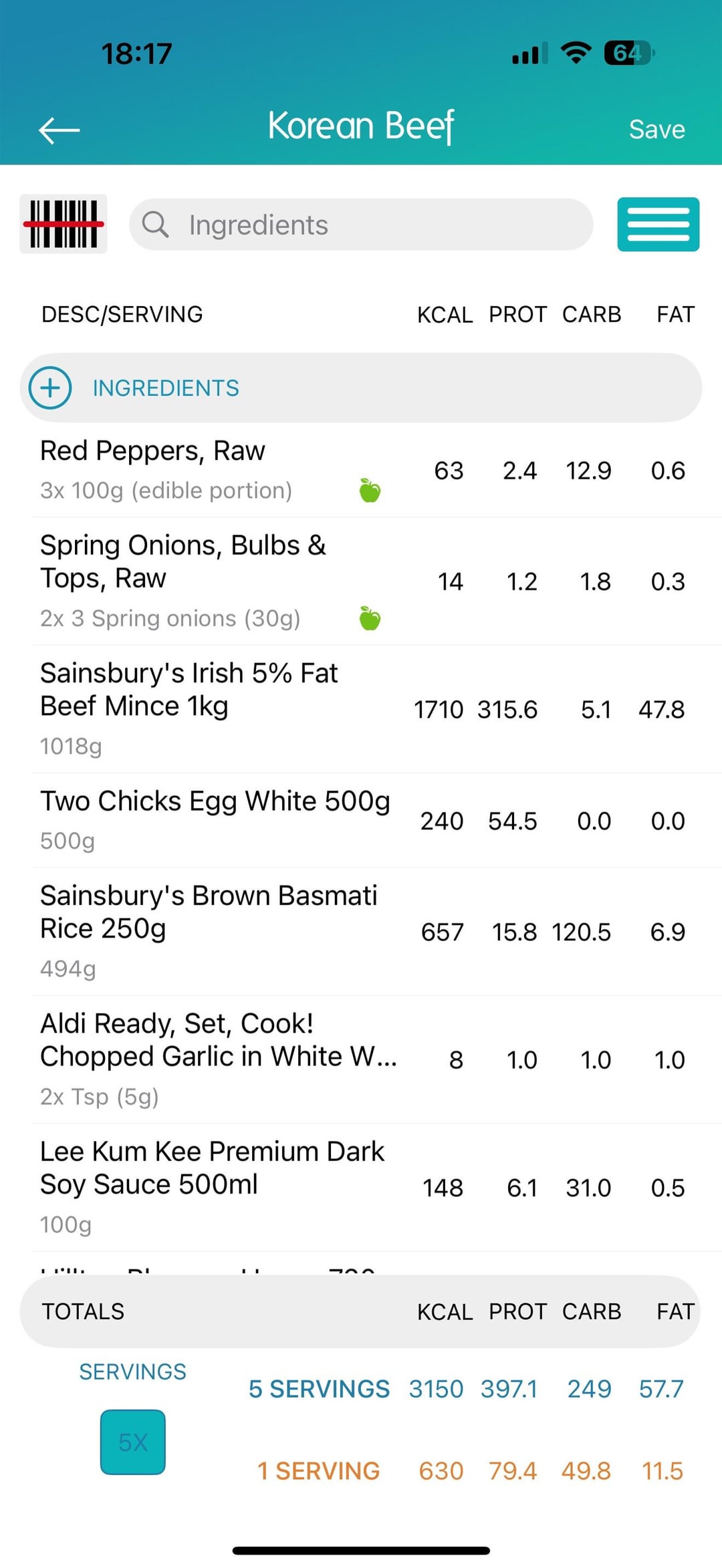Change the servings count with 5X button
Screen dimensions: 722x1568
pyautogui.click(x=132, y=1442)
